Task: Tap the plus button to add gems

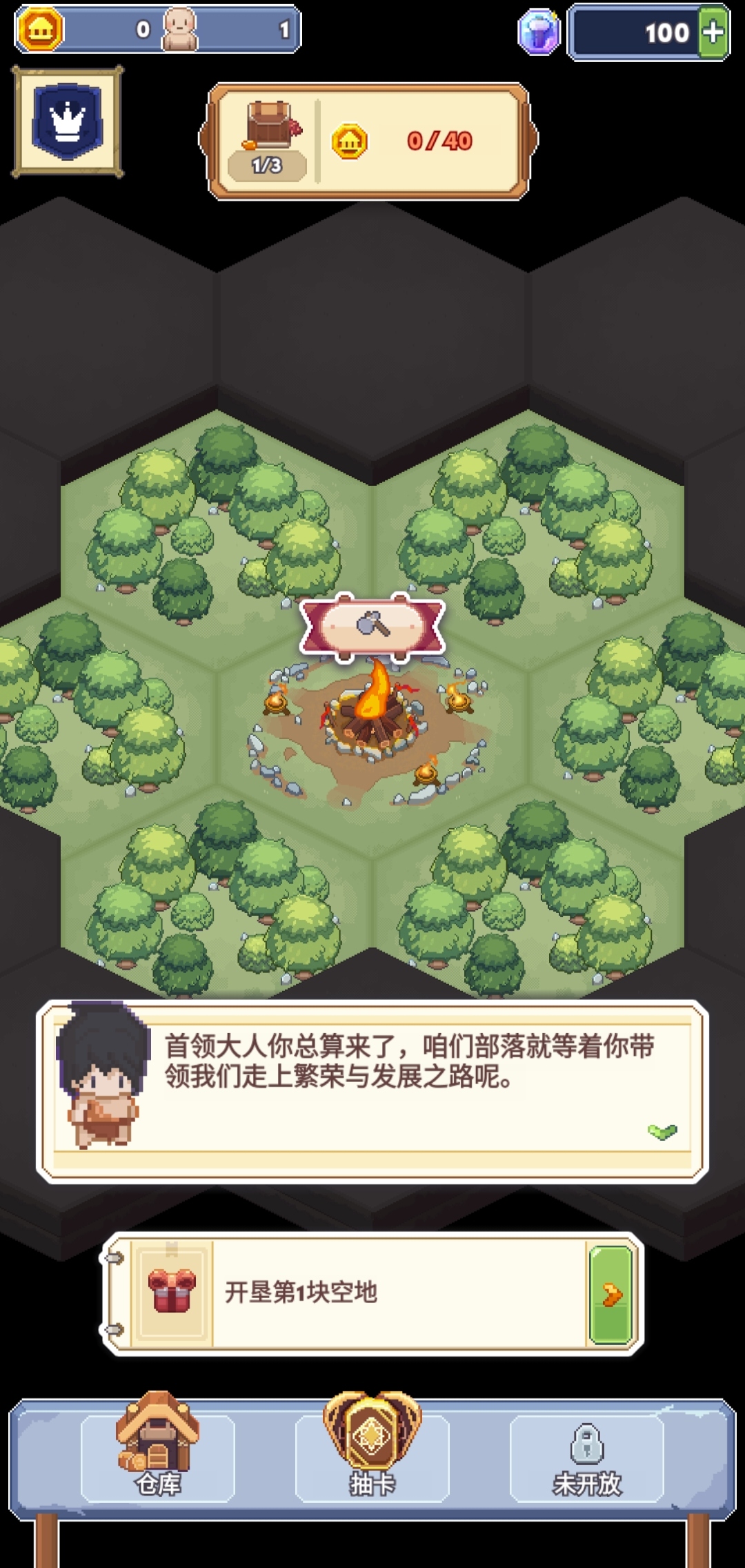Action: coord(713,32)
